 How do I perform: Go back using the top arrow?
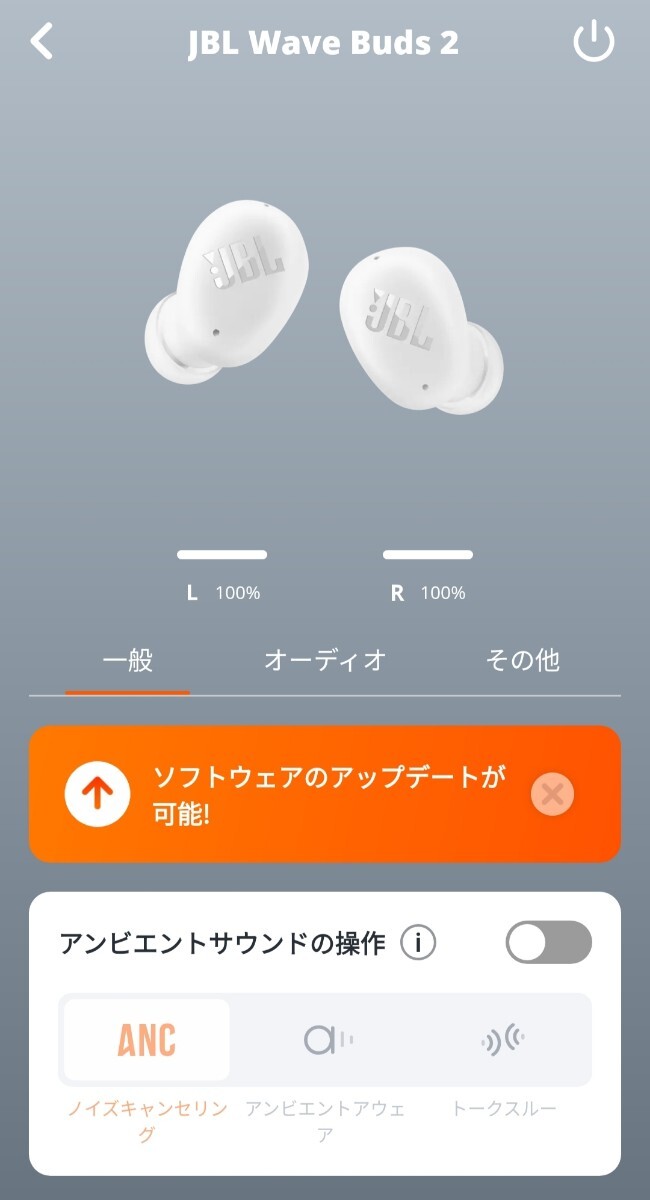point(42,42)
